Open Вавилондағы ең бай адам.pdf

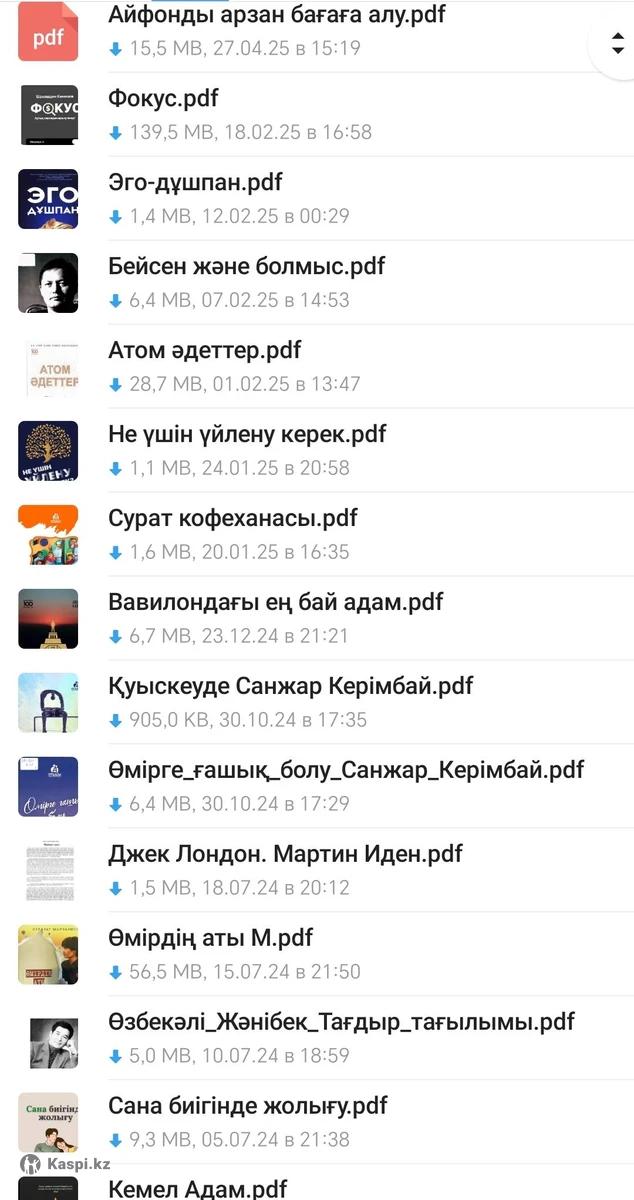[x=275, y=603]
